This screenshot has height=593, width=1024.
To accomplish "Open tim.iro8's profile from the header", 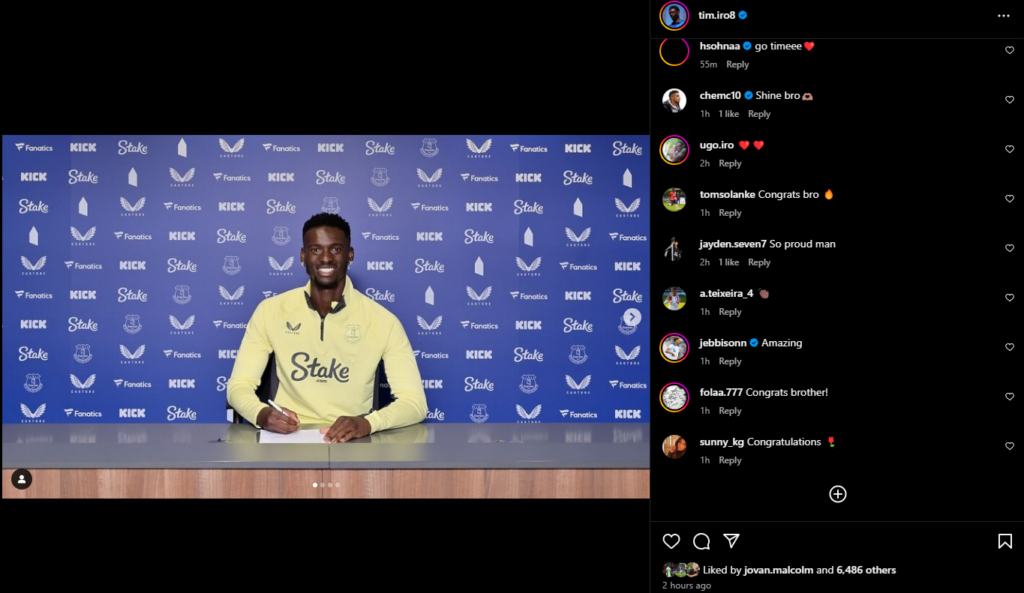I will [717, 16].
